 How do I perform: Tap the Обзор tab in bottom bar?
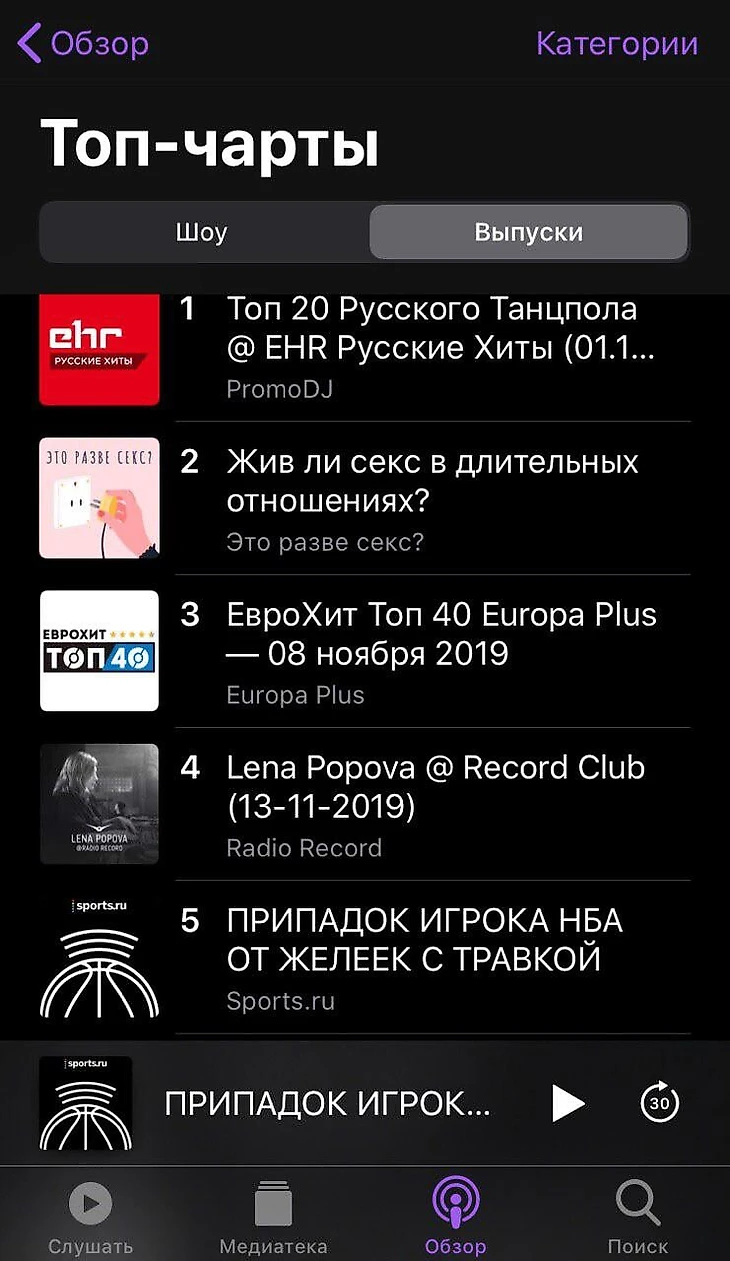click(455, 1217)
